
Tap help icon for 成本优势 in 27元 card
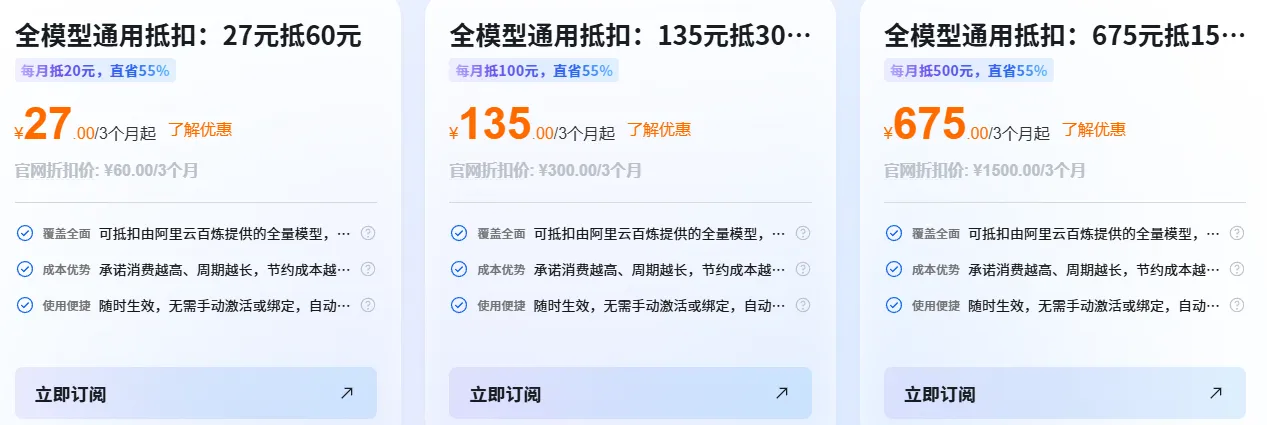pos(368,269)
